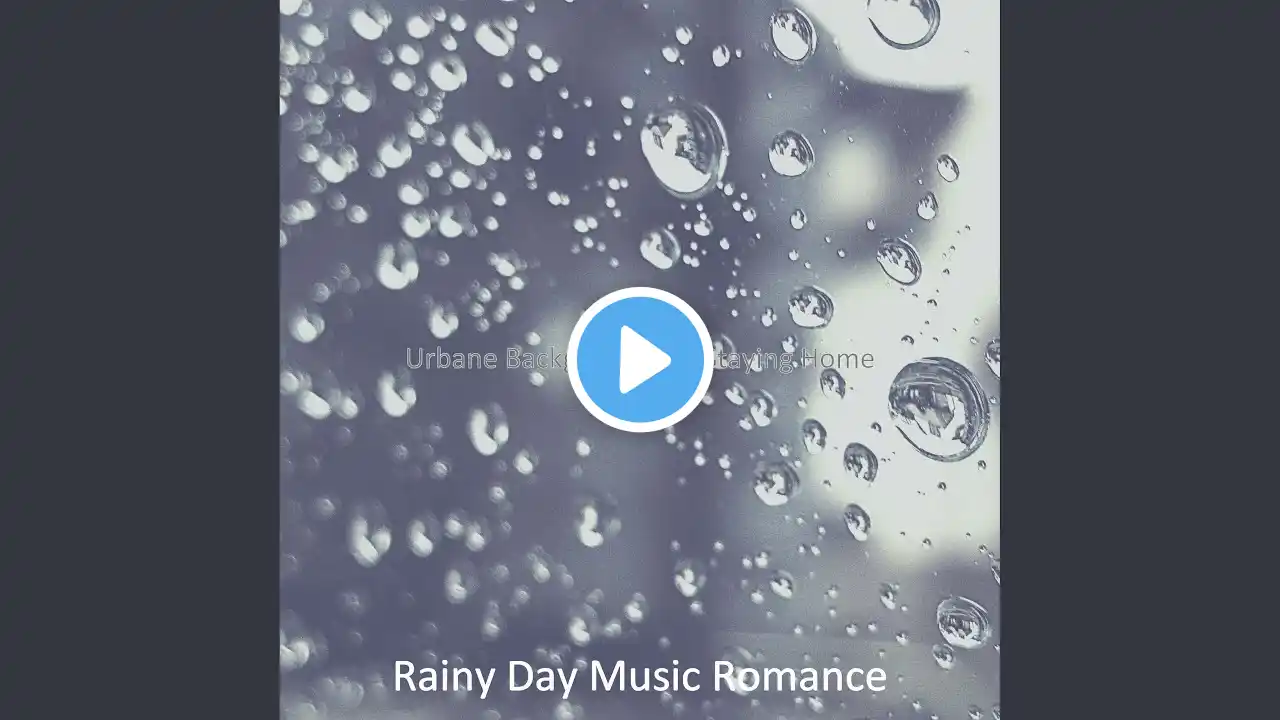Play the Rainy Day Music Romance video

[x=640, y=360]
